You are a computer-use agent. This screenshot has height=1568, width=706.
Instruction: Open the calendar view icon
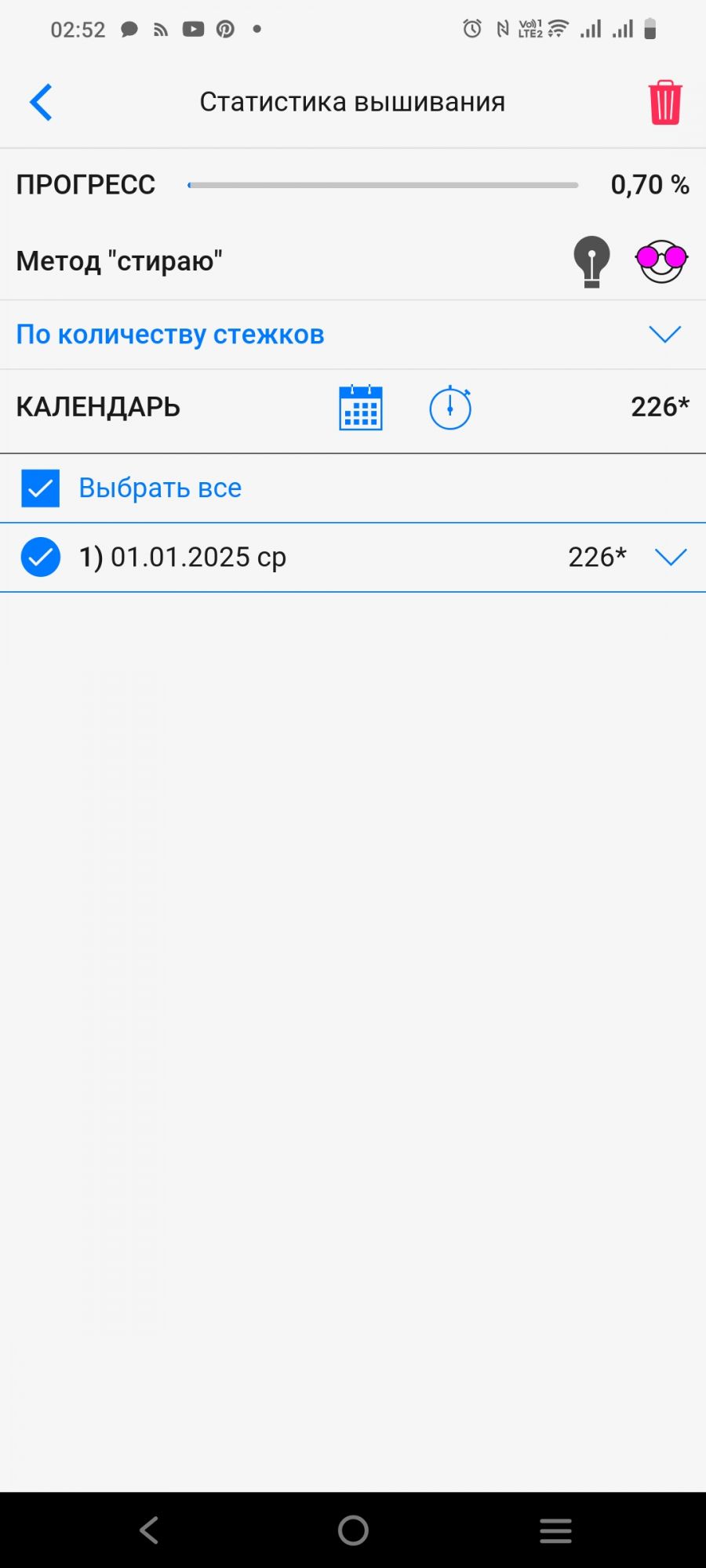click(361, 408)
